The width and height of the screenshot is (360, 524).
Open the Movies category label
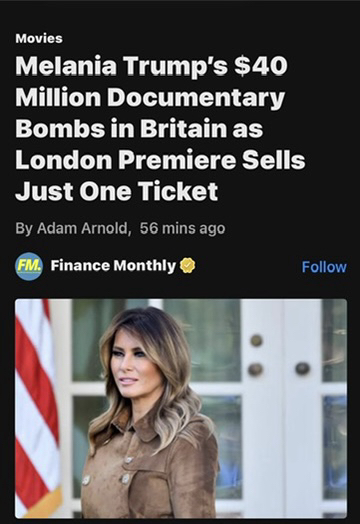[39, 38]
